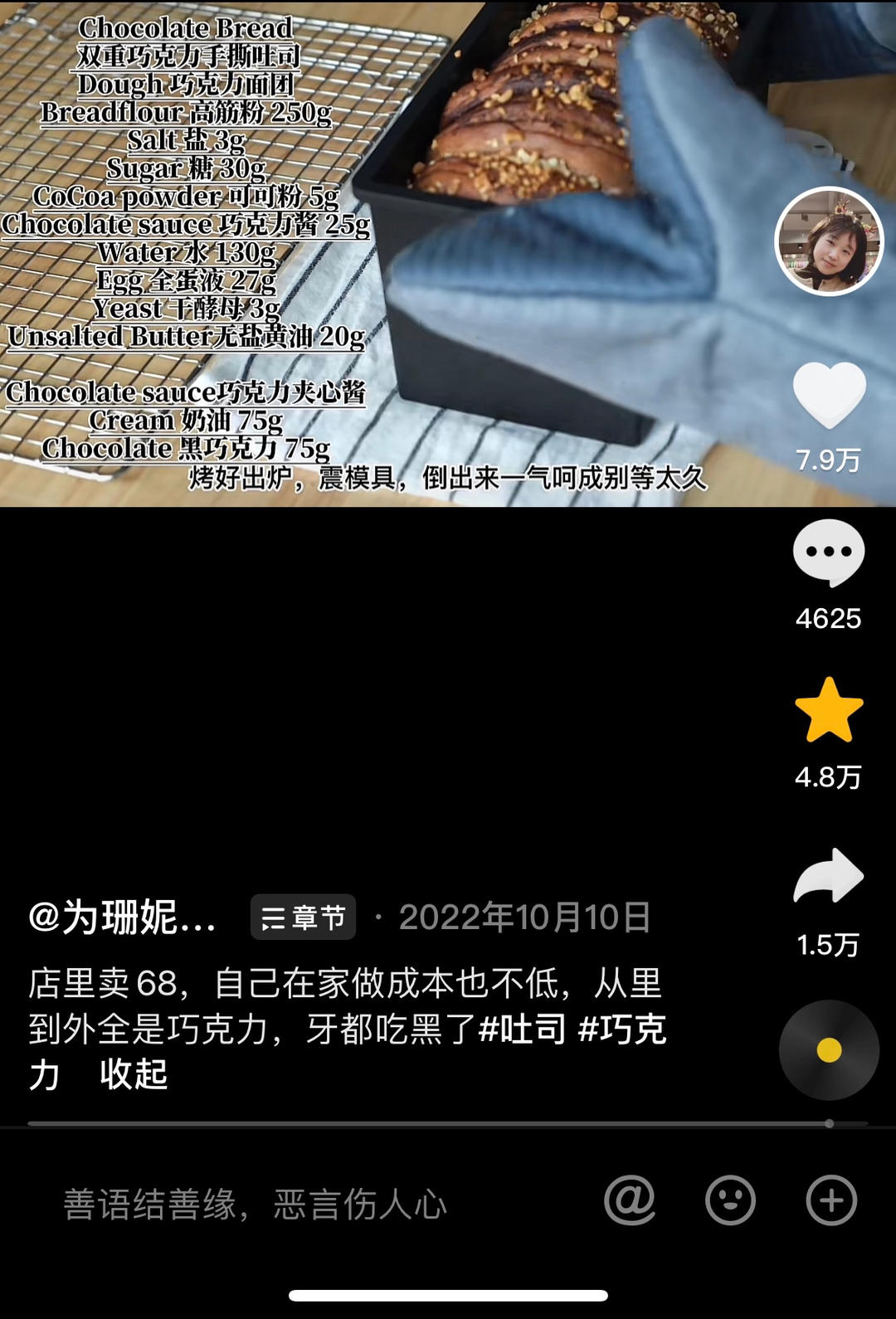
Task: Tap the video progress bar
Action: pos(448,1123)
